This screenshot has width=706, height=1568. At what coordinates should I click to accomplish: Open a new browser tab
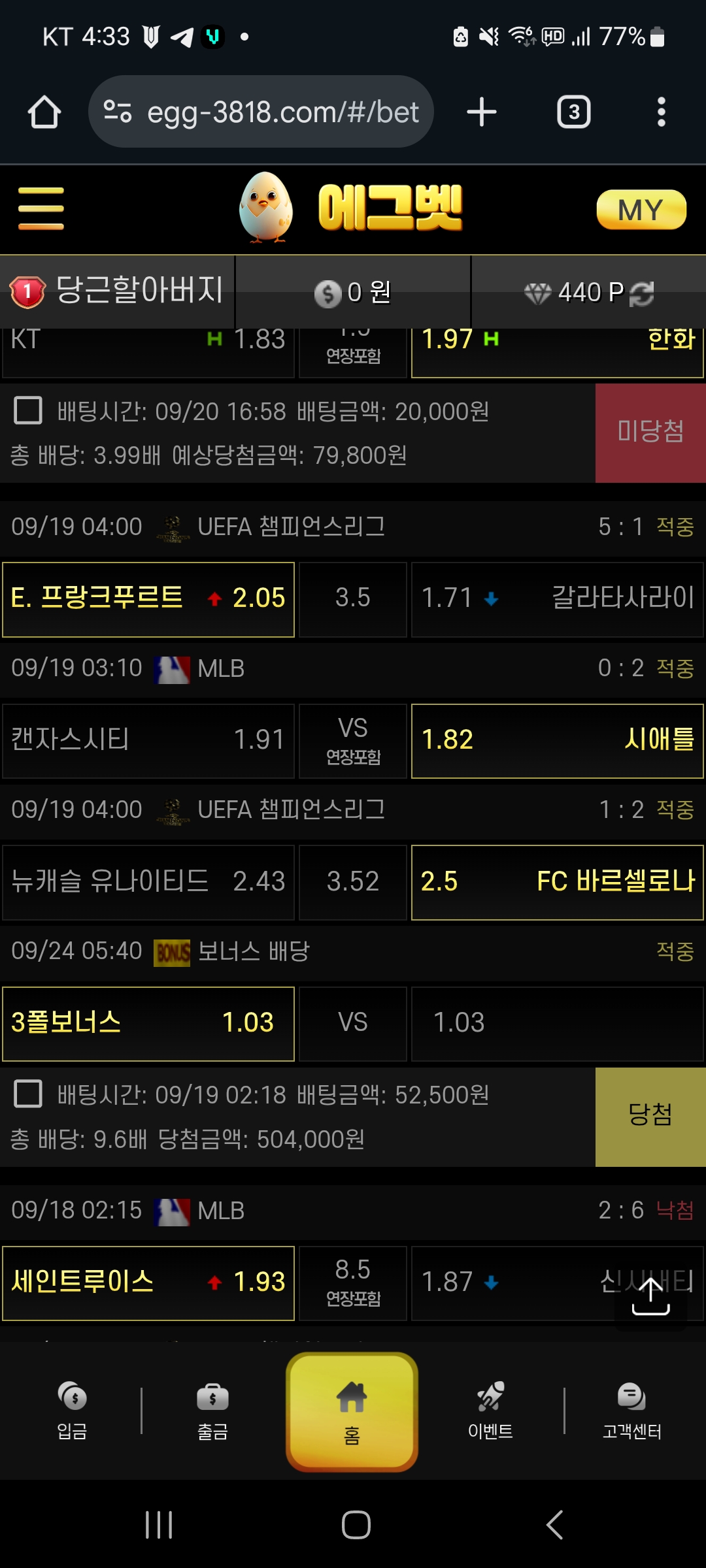click(x=482, y=112)
